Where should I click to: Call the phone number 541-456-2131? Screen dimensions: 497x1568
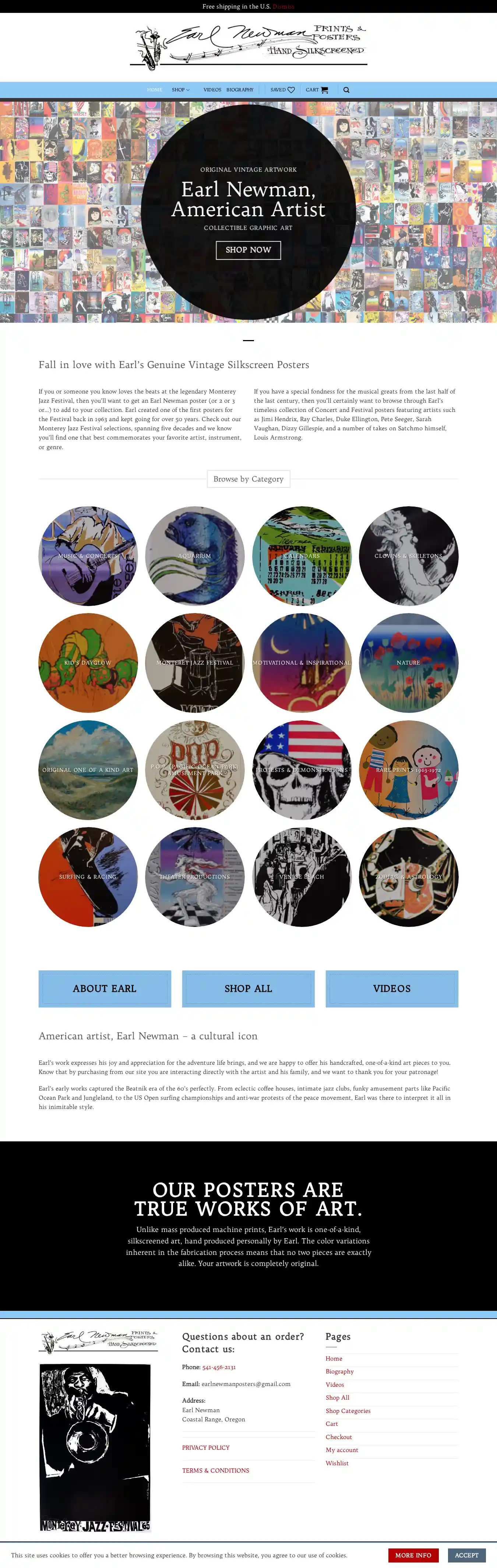pos(219,1367)
